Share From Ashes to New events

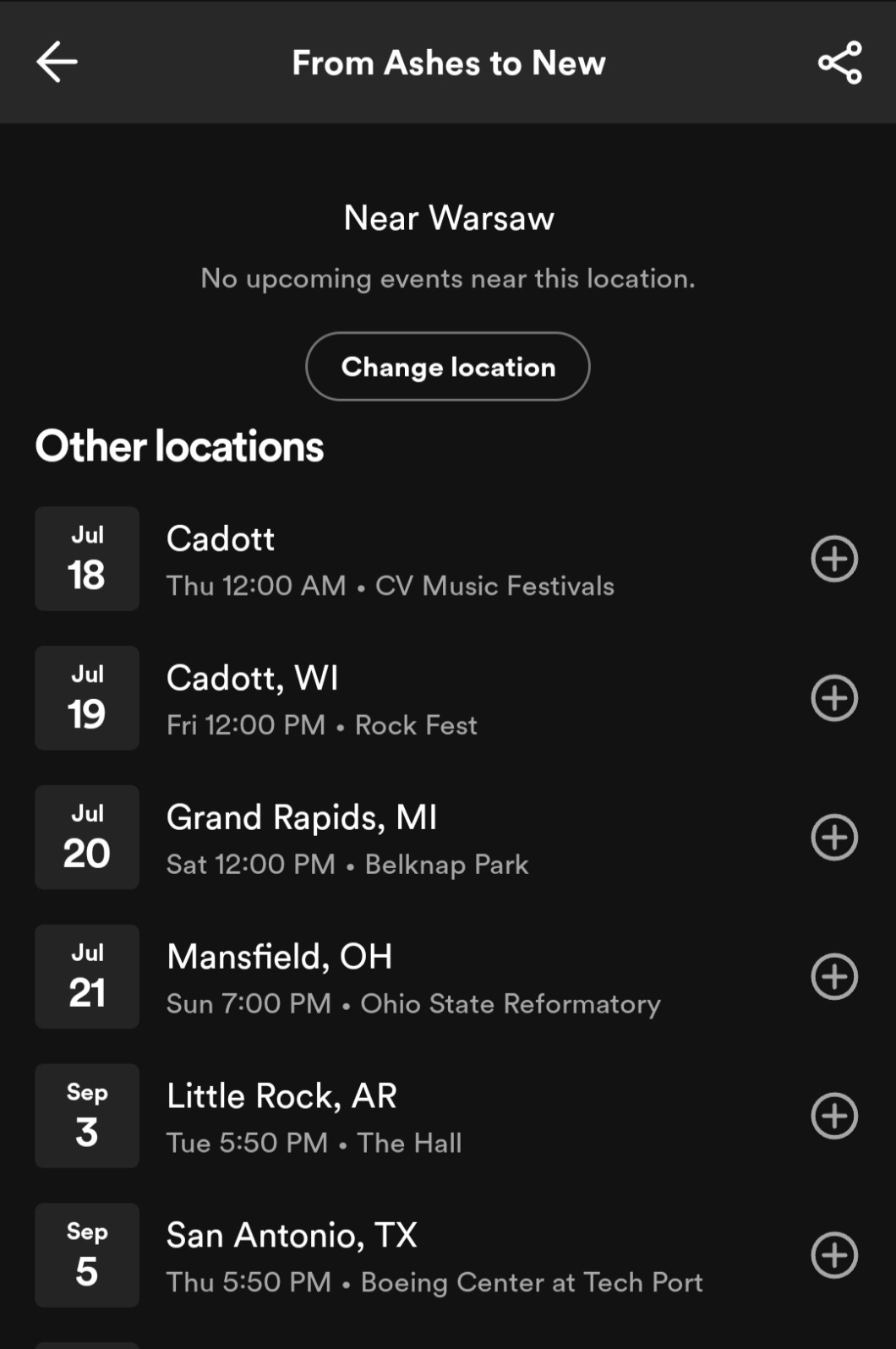pyautogui.click(x=839, y=62)
